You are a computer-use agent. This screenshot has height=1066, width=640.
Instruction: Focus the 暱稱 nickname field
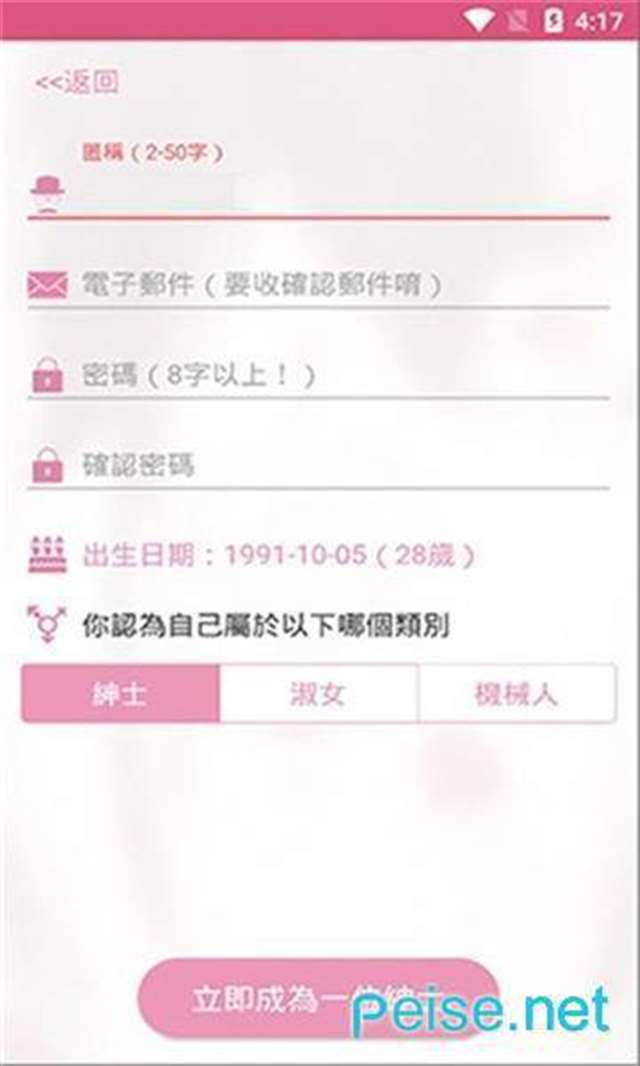pyautogui.click(x=330, y=192)
